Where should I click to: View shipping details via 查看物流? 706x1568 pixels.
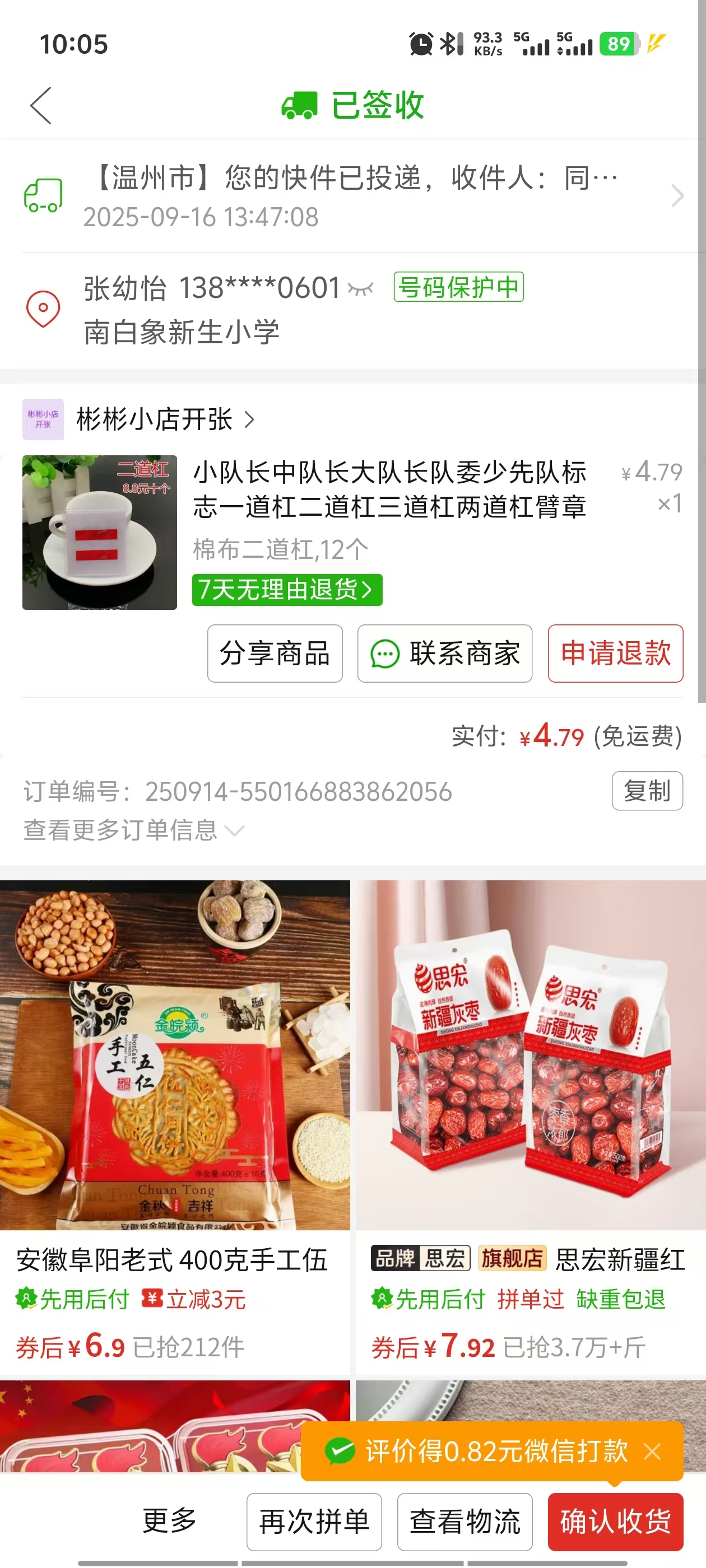[x=465, y=1521]
